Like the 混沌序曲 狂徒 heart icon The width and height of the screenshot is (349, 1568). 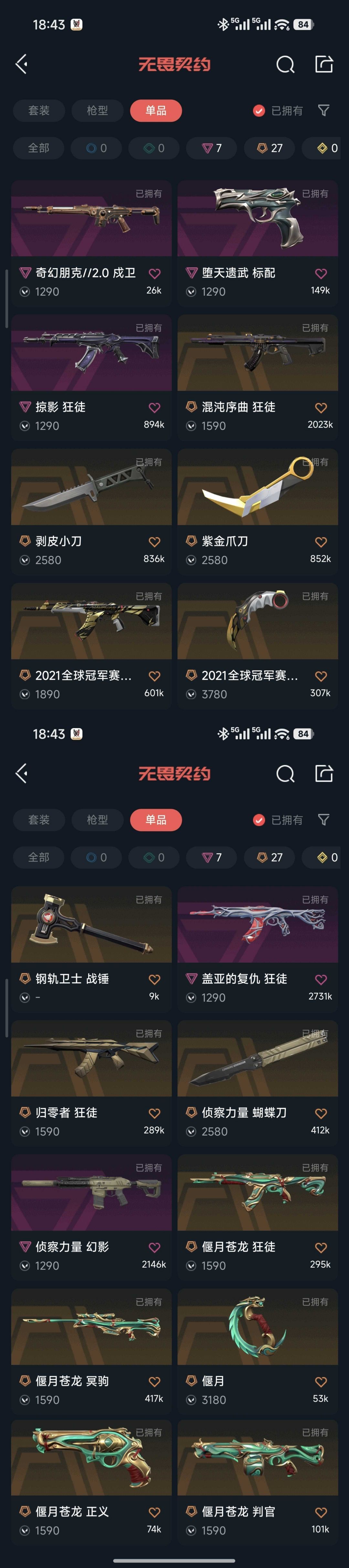point(321,408)
